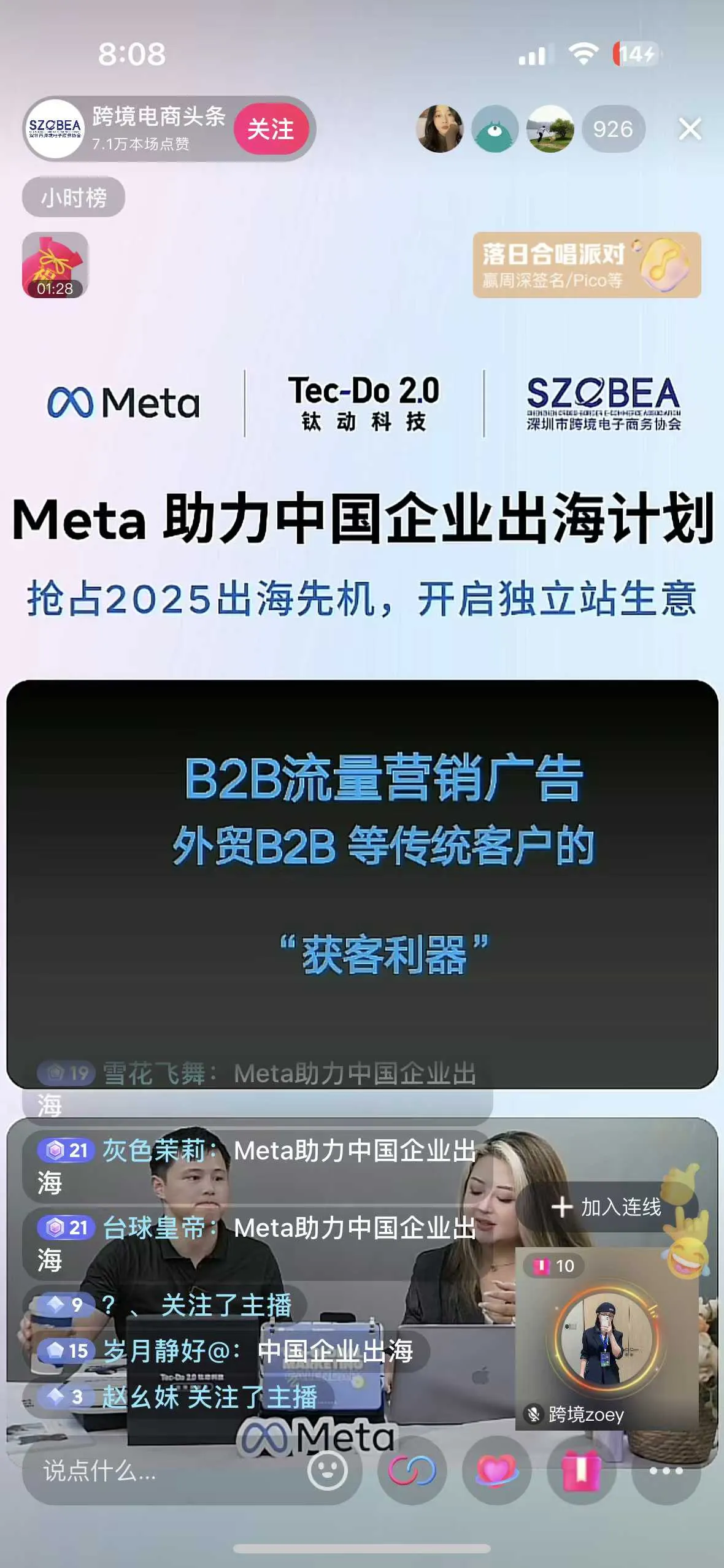Open the gift box panel

[581, 1470]
